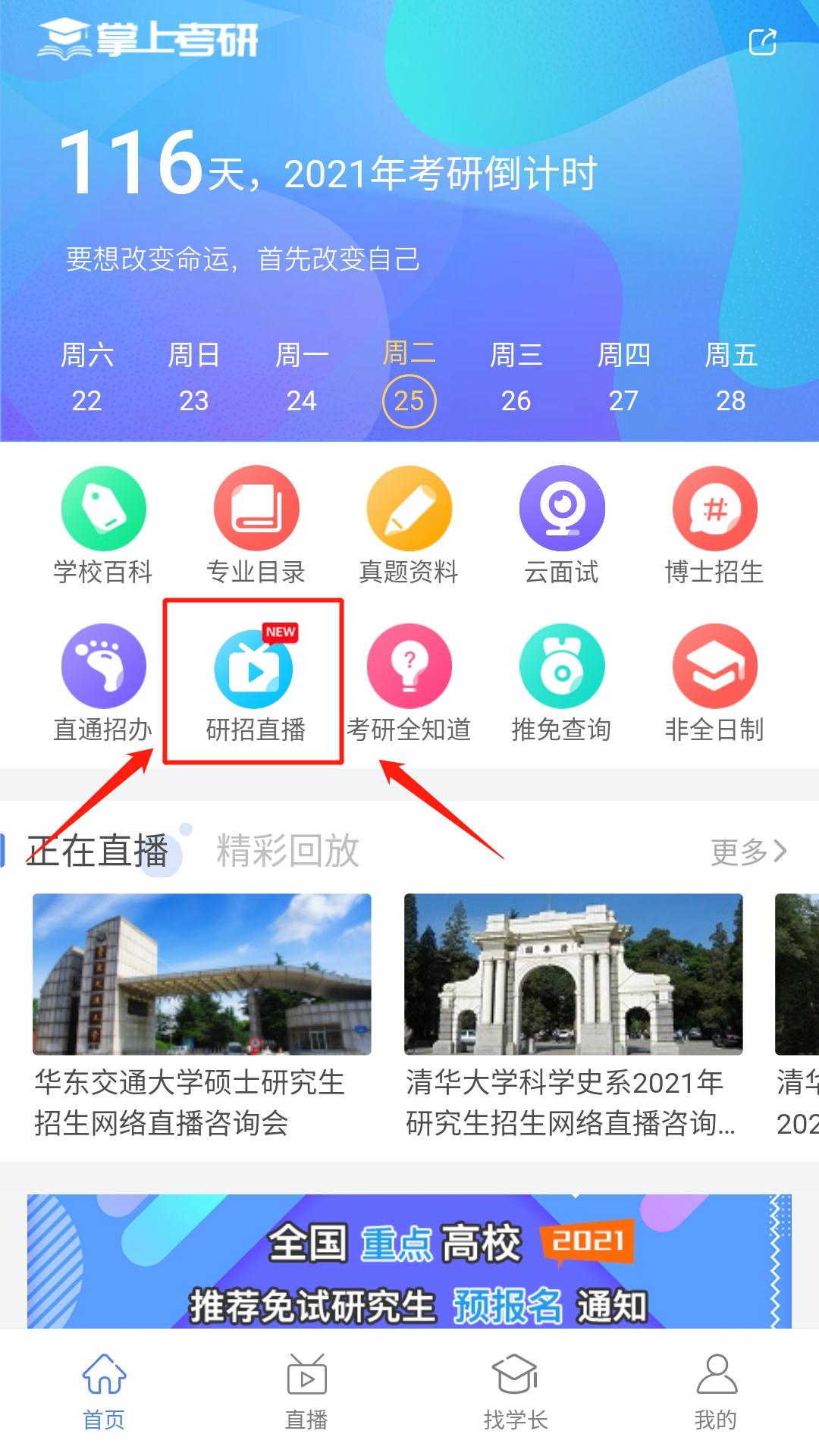Switch to 直播 bottom tab
Image resolution: width=819 pixels, height=1456 pixels.
pos(306,1392)
